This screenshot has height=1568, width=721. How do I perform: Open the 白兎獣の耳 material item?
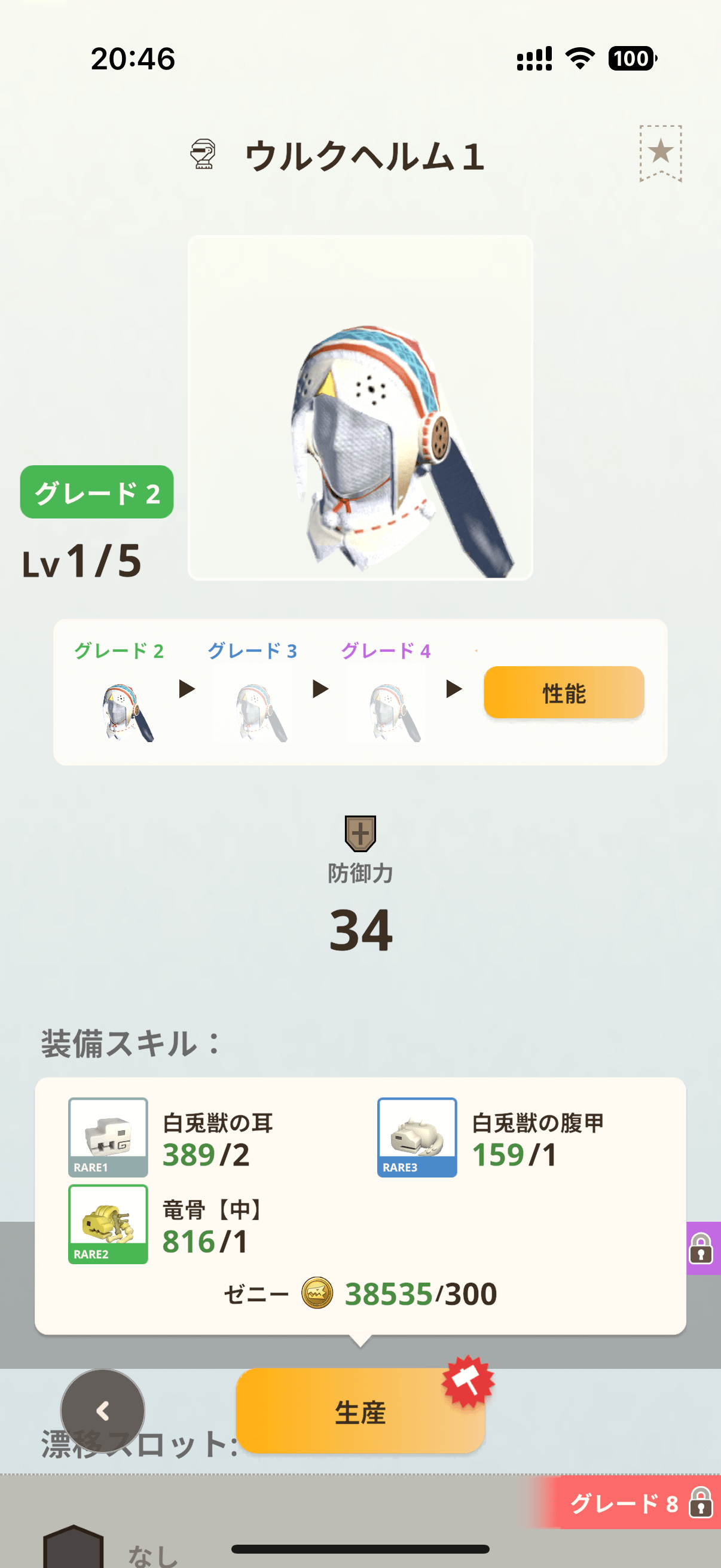click(x=108, y=1136)
